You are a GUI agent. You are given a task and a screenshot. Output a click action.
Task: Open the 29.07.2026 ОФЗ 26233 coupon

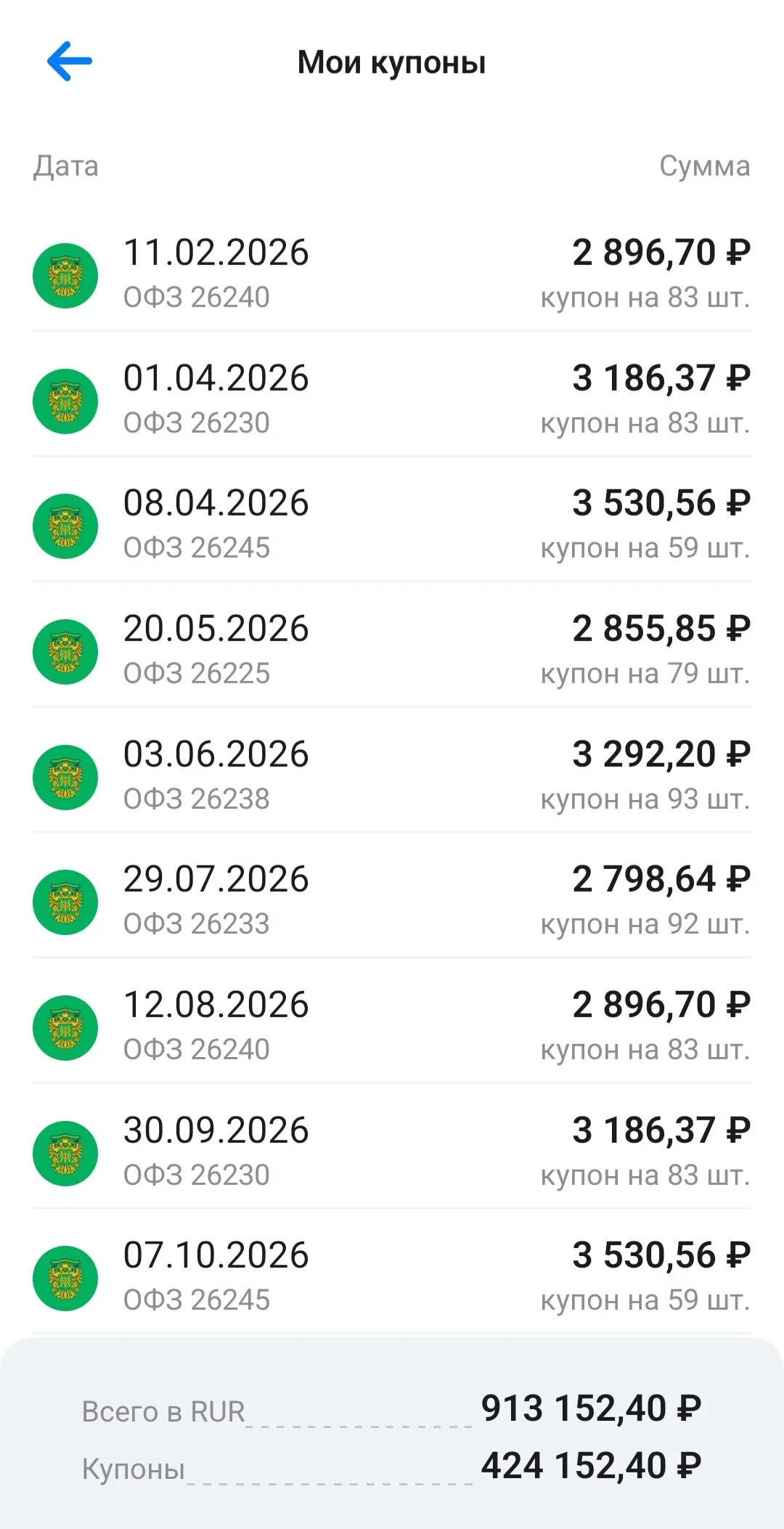392,901
